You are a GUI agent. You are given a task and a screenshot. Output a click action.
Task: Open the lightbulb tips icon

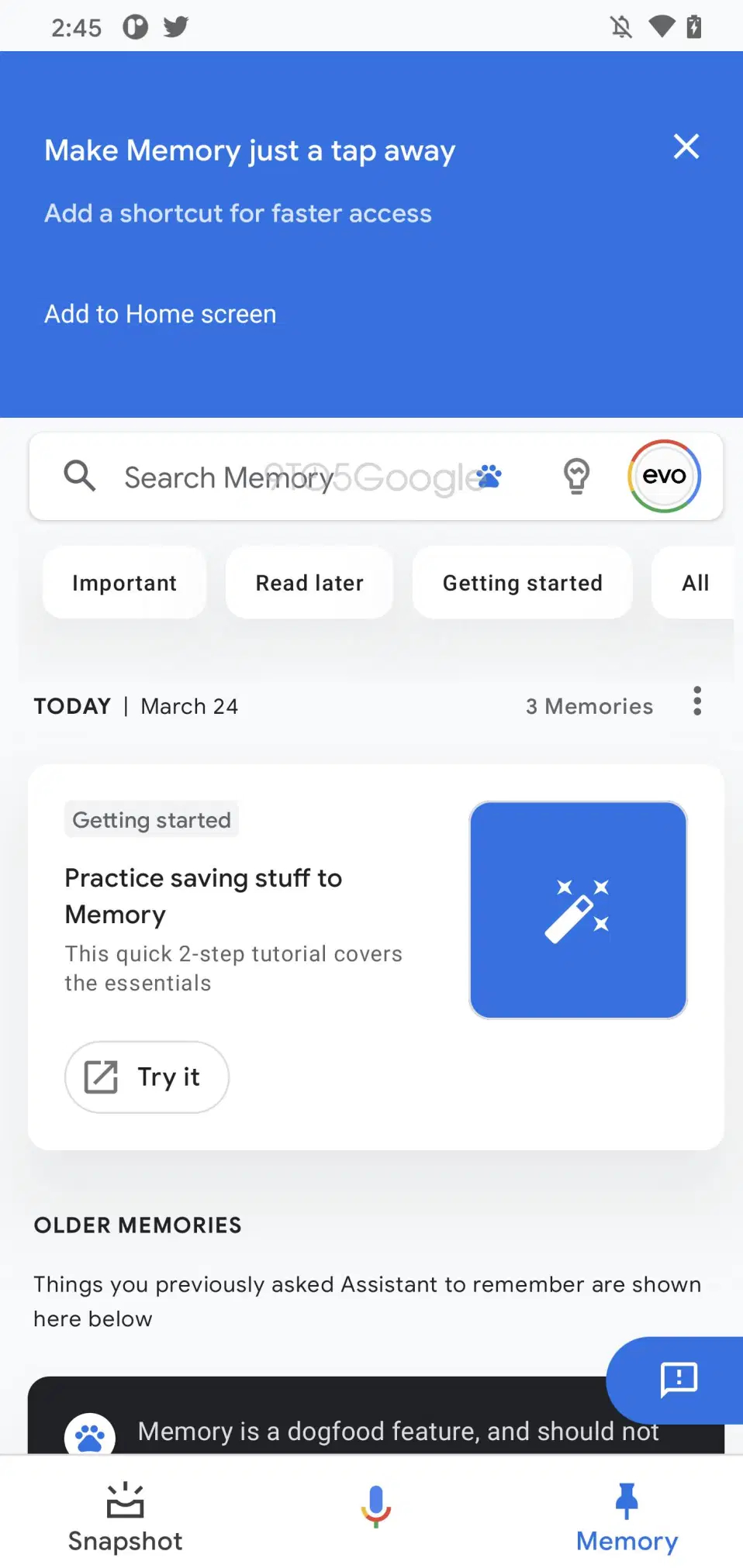click(576, 476)
